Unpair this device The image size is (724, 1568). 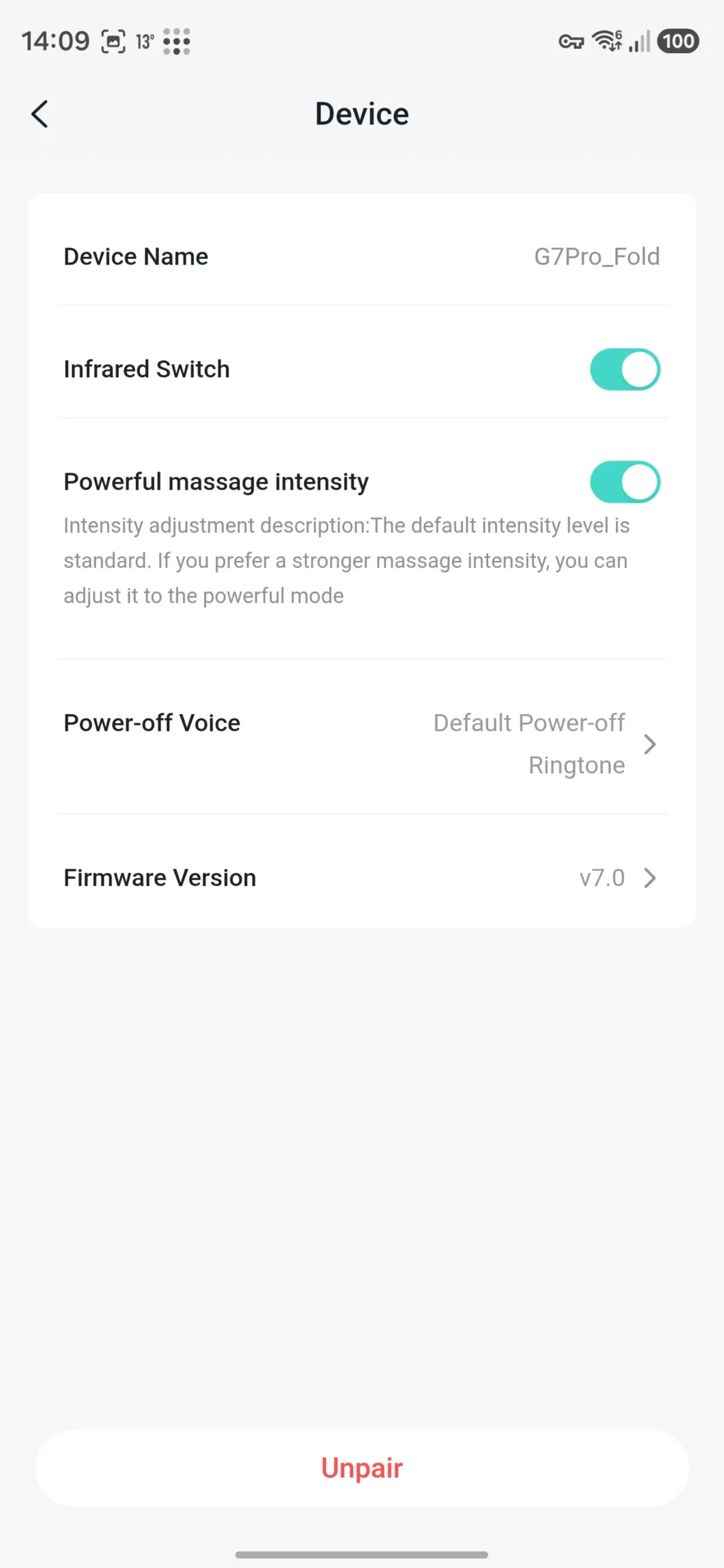tap(361, 1467)
